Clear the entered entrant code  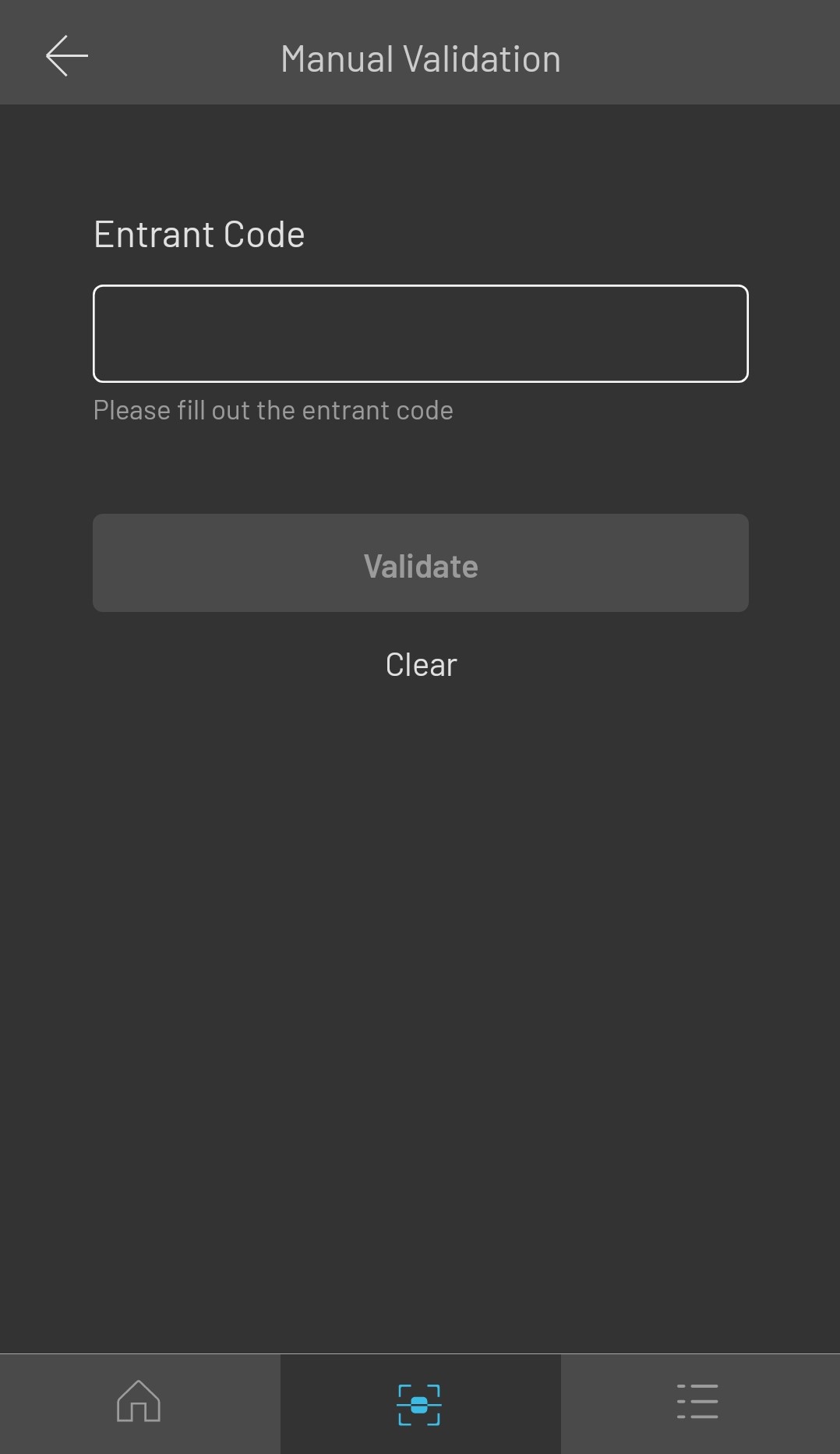point(421,665)
